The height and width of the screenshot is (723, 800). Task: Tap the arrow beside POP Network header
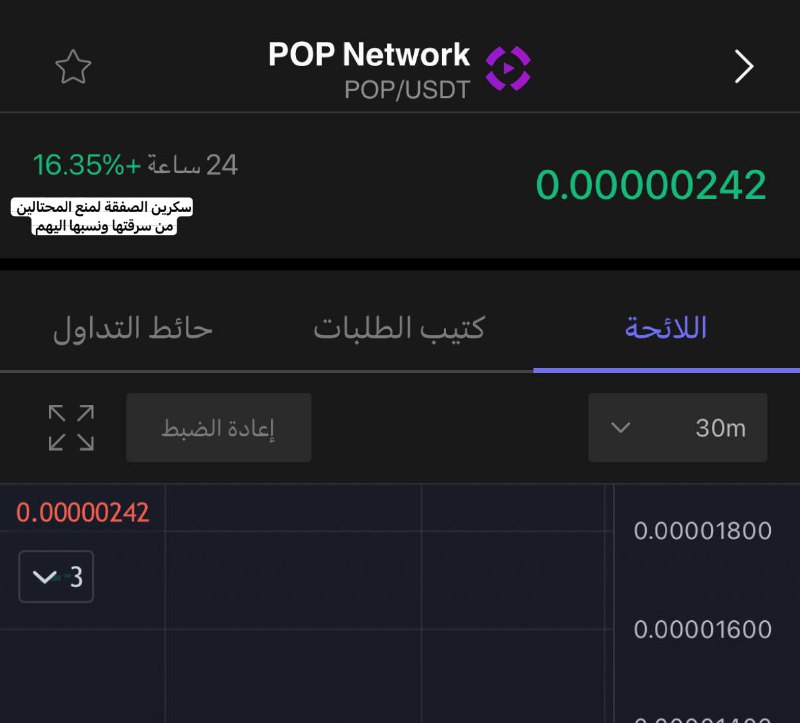(x=743, y=67)
